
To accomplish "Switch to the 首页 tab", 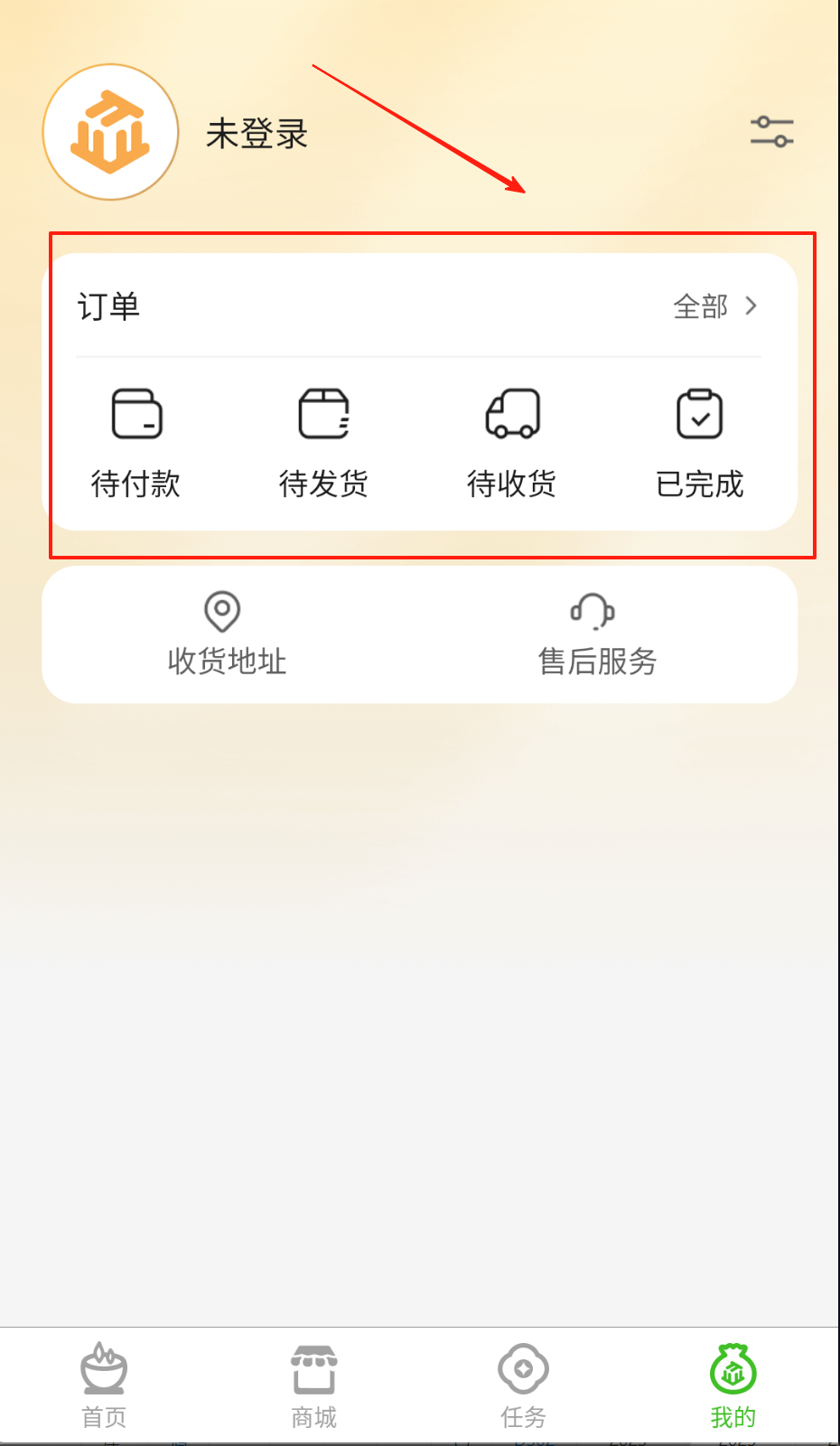I will (x=104, y=1386).
